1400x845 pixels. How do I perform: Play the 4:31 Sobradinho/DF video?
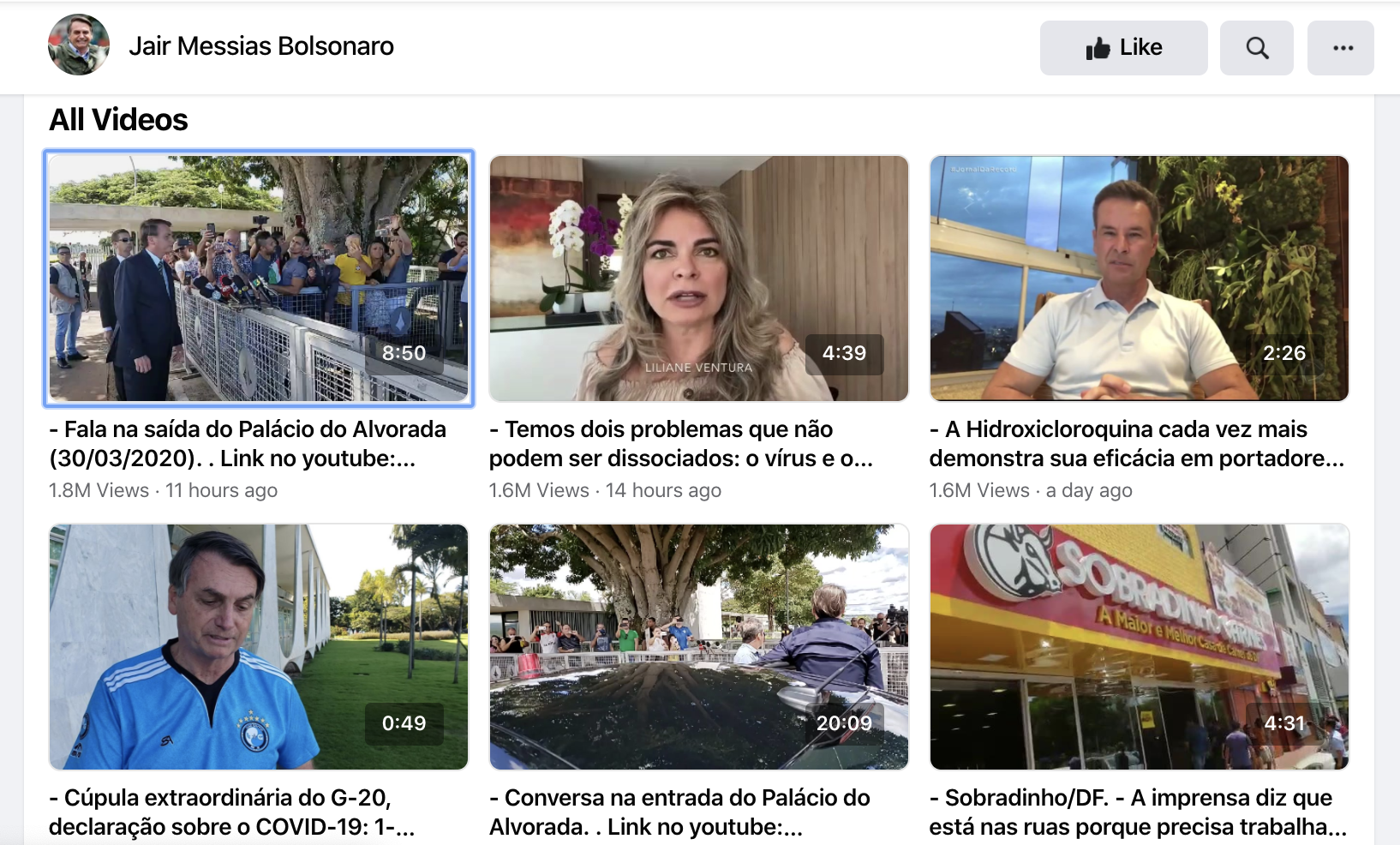click(x=1139, y=646)
